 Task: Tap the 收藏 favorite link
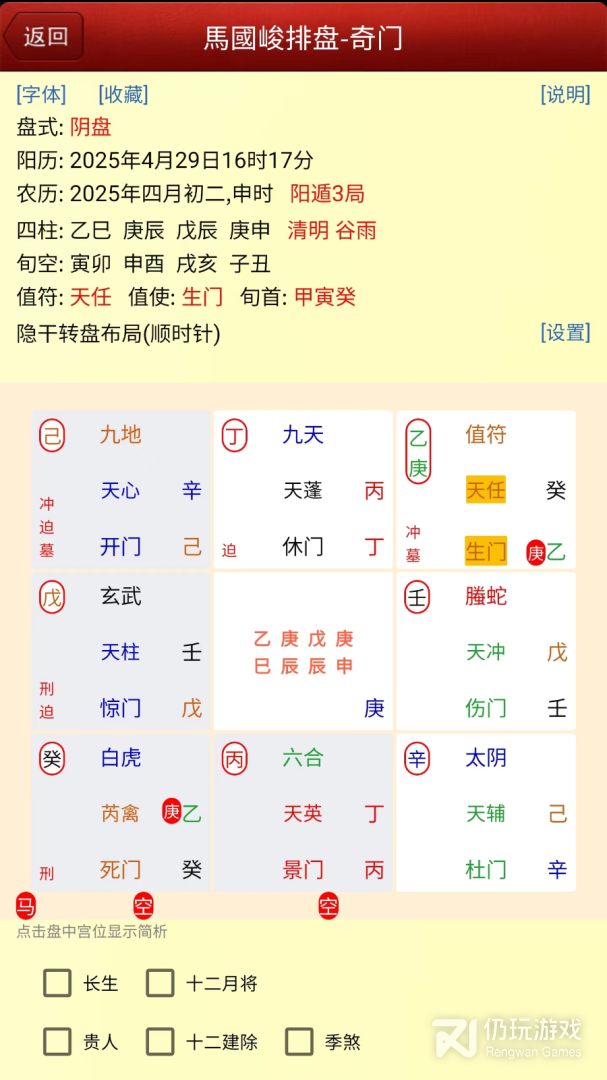pos(123,94)
